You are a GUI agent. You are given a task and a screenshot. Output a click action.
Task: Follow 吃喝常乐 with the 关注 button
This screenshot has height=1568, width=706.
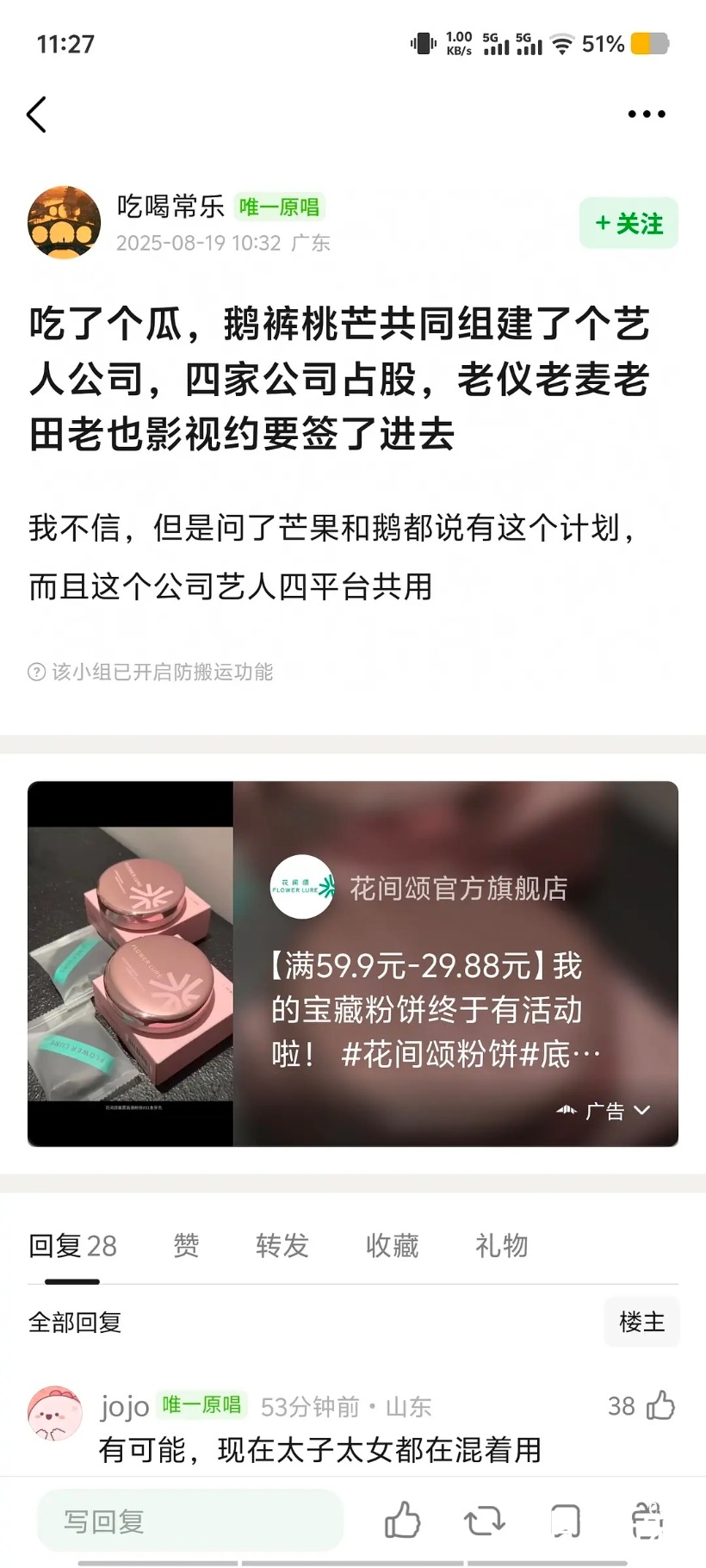629,224
